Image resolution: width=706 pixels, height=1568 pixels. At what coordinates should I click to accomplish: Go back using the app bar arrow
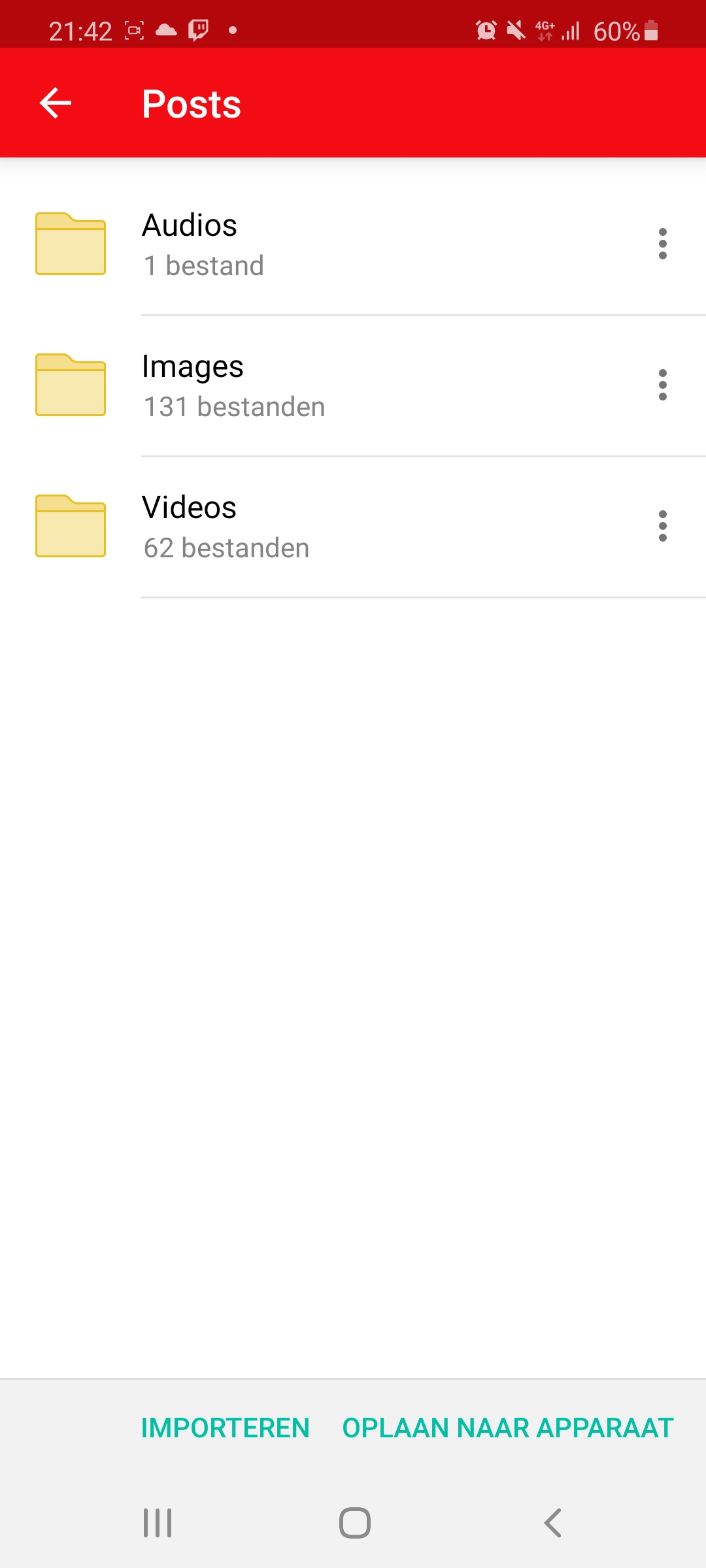point(56,103)
